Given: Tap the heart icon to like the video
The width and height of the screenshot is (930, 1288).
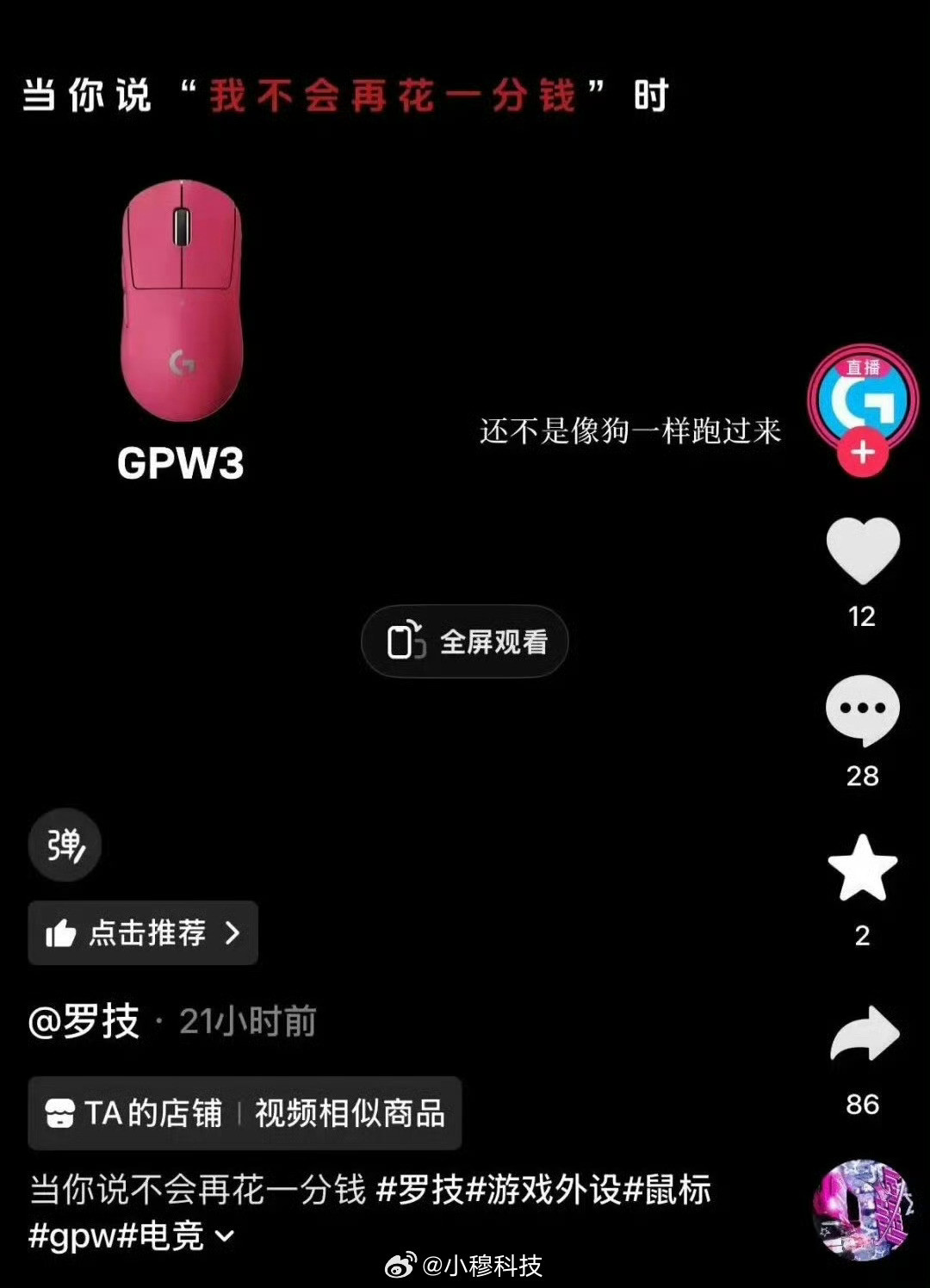Looking at the screenshot, I should click(x=862, y=551).
